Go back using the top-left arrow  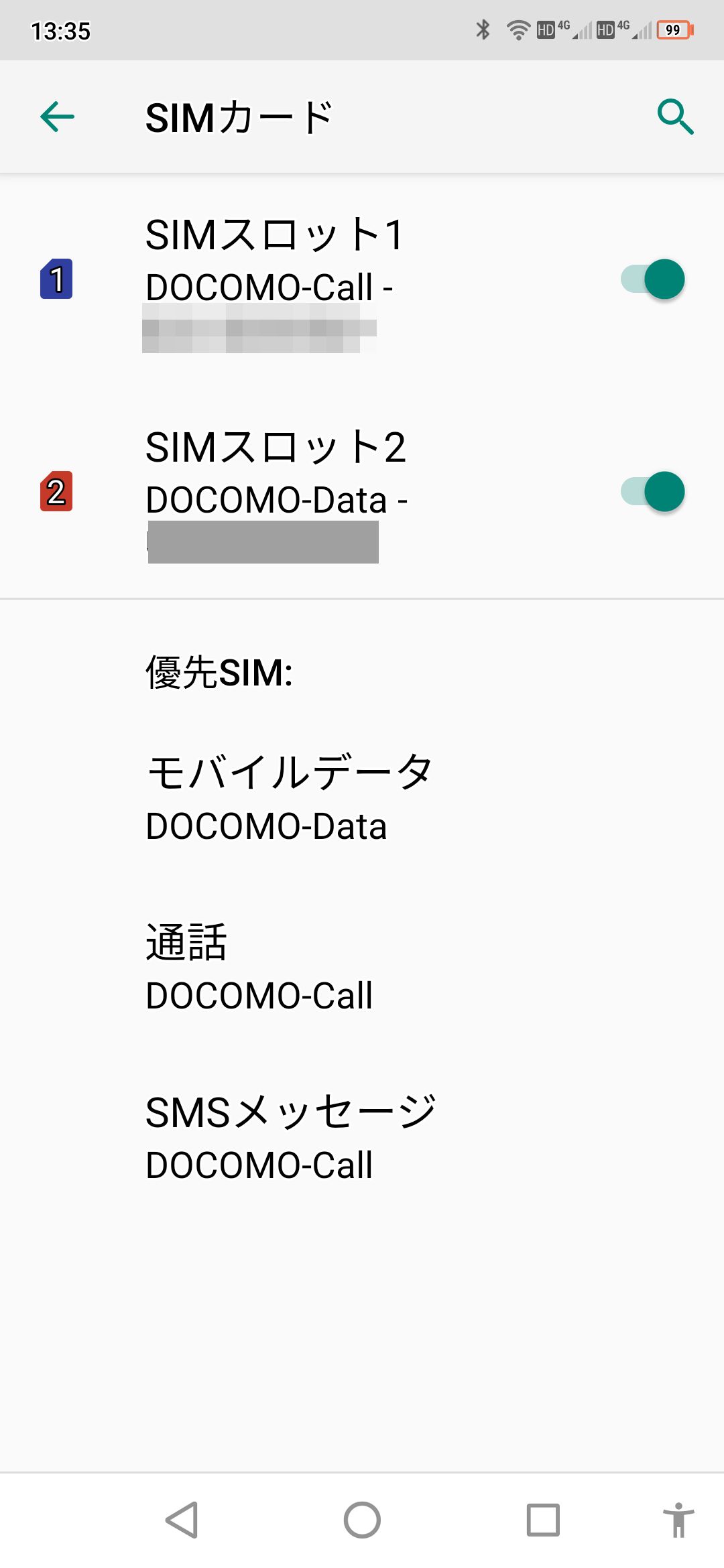click(57, 117)
